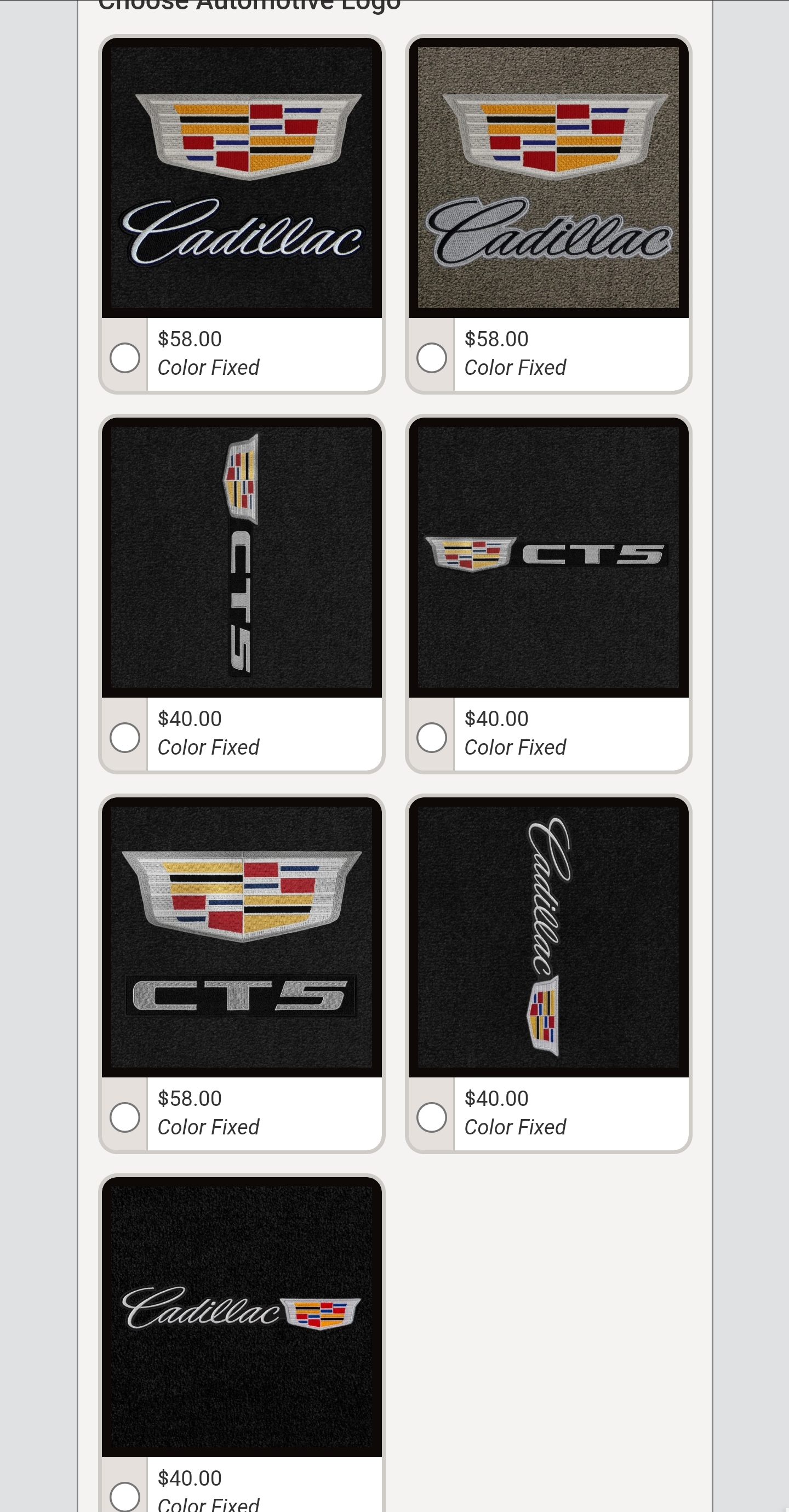Choose the Cadillac crest and script logo on tan carpet
This screenshot has height=1512, width=789.
pos(431,357)
